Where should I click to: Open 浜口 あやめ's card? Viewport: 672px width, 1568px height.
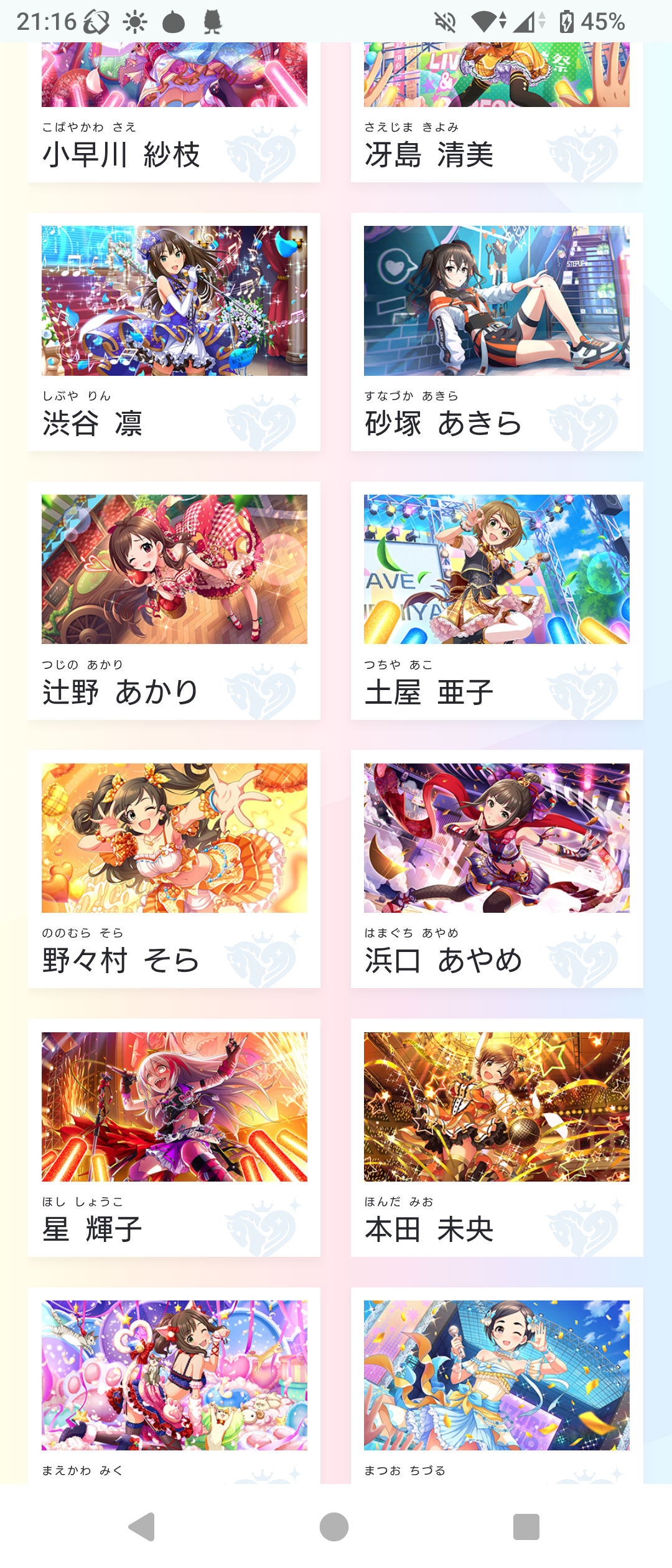click(x=497, y=869)
